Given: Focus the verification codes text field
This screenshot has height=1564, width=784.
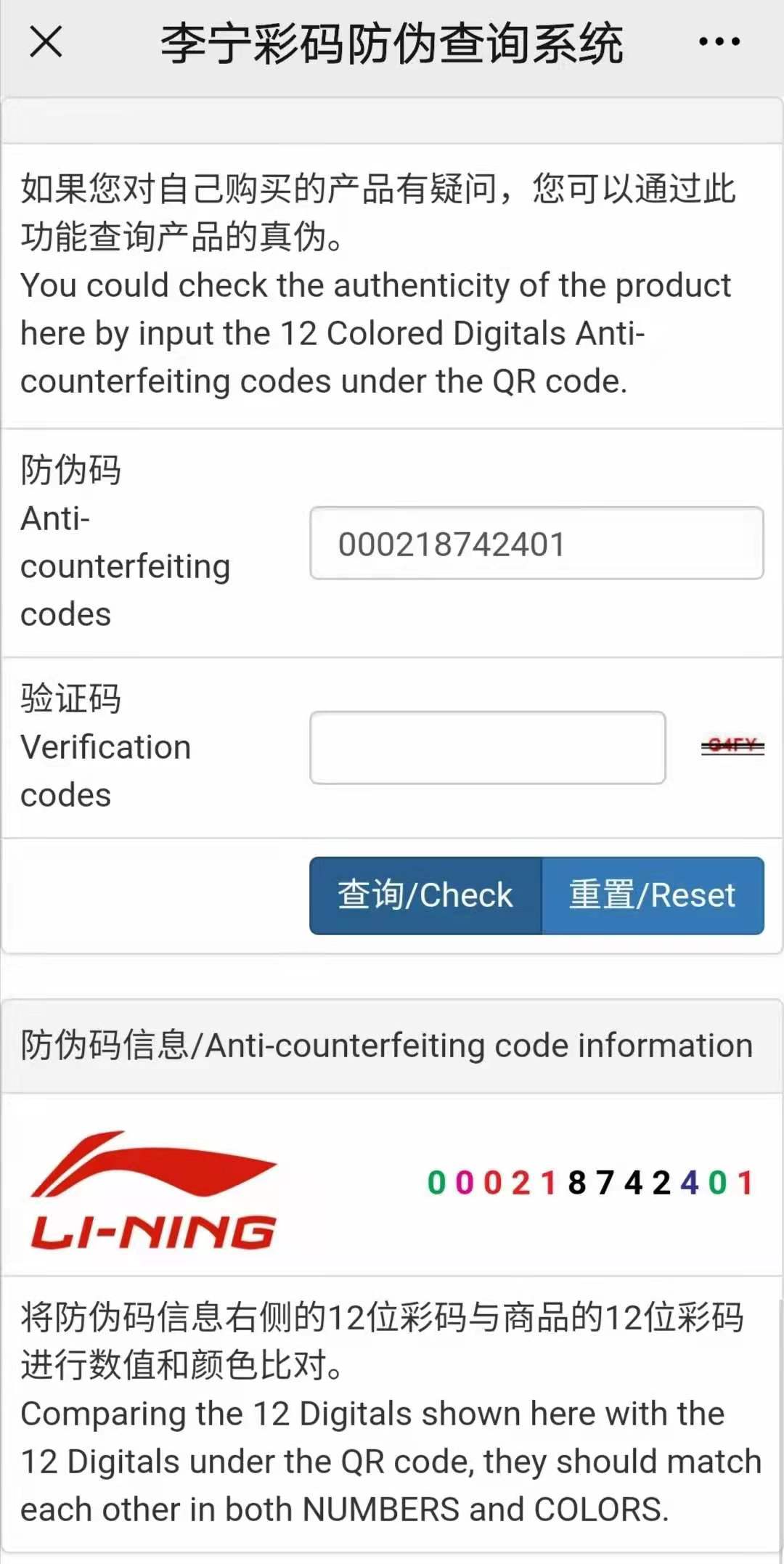Looking at the screenshot, I should coord(487,747).
